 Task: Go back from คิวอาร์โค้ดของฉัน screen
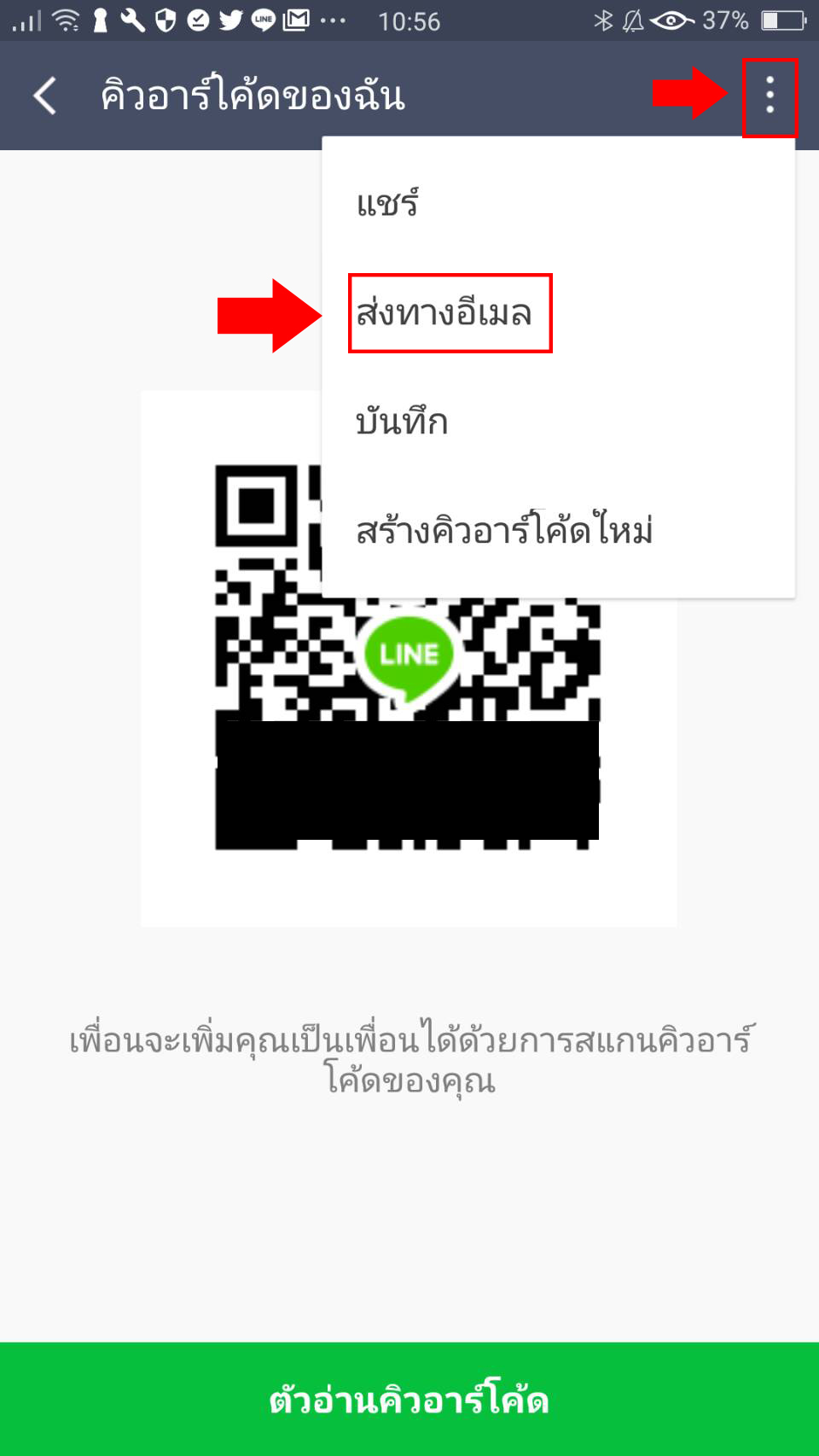(45, 96)
